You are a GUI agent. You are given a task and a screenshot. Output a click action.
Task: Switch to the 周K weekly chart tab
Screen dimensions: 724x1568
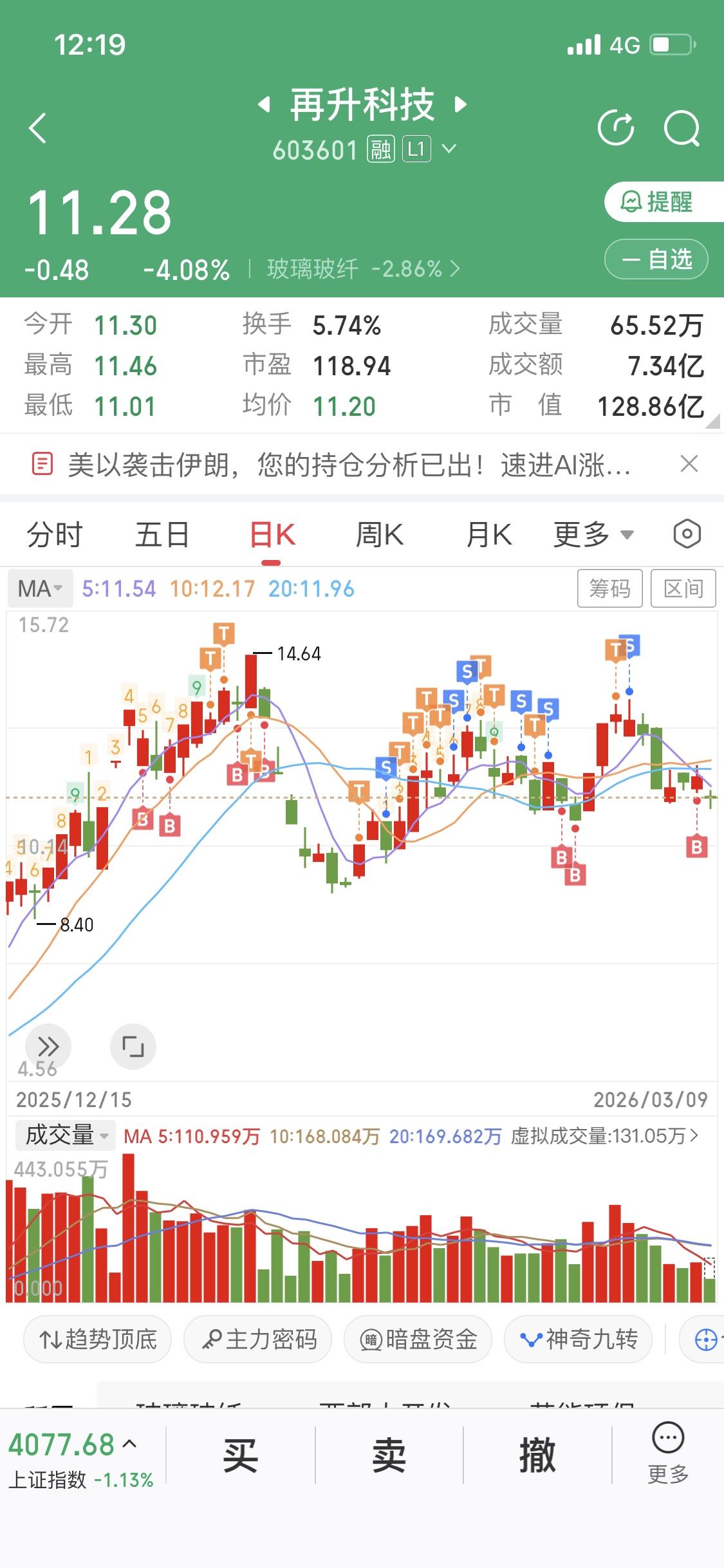click(x=380, y=534)
